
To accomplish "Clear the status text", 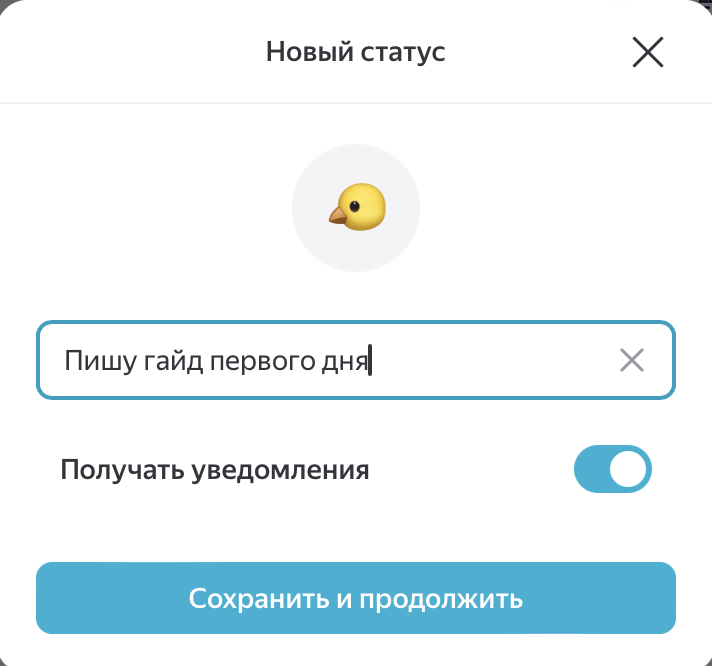I will (x=631, y=360).
